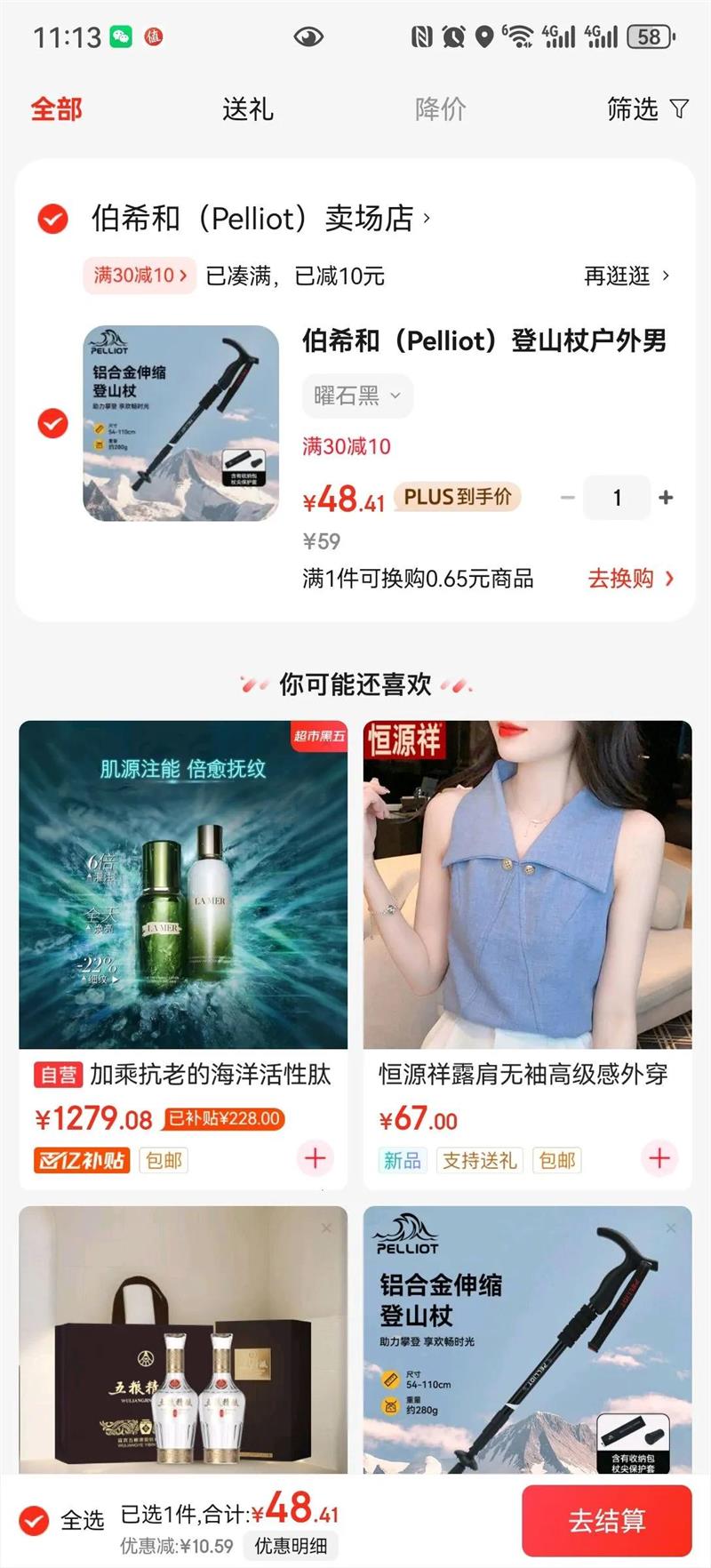Dismiss the 五粮液 recommendation card
This screenshot has width=711, height=1568.
[326, 1228]
